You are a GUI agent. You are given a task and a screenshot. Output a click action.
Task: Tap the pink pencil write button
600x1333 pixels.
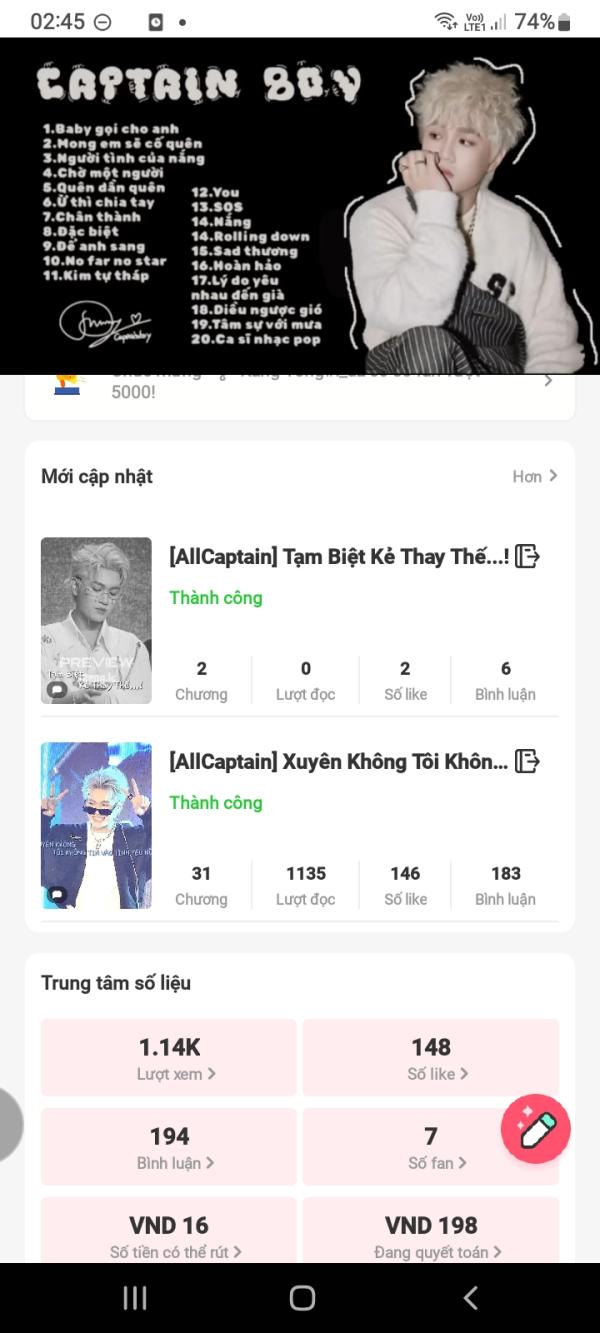[x=536, y=1129]
